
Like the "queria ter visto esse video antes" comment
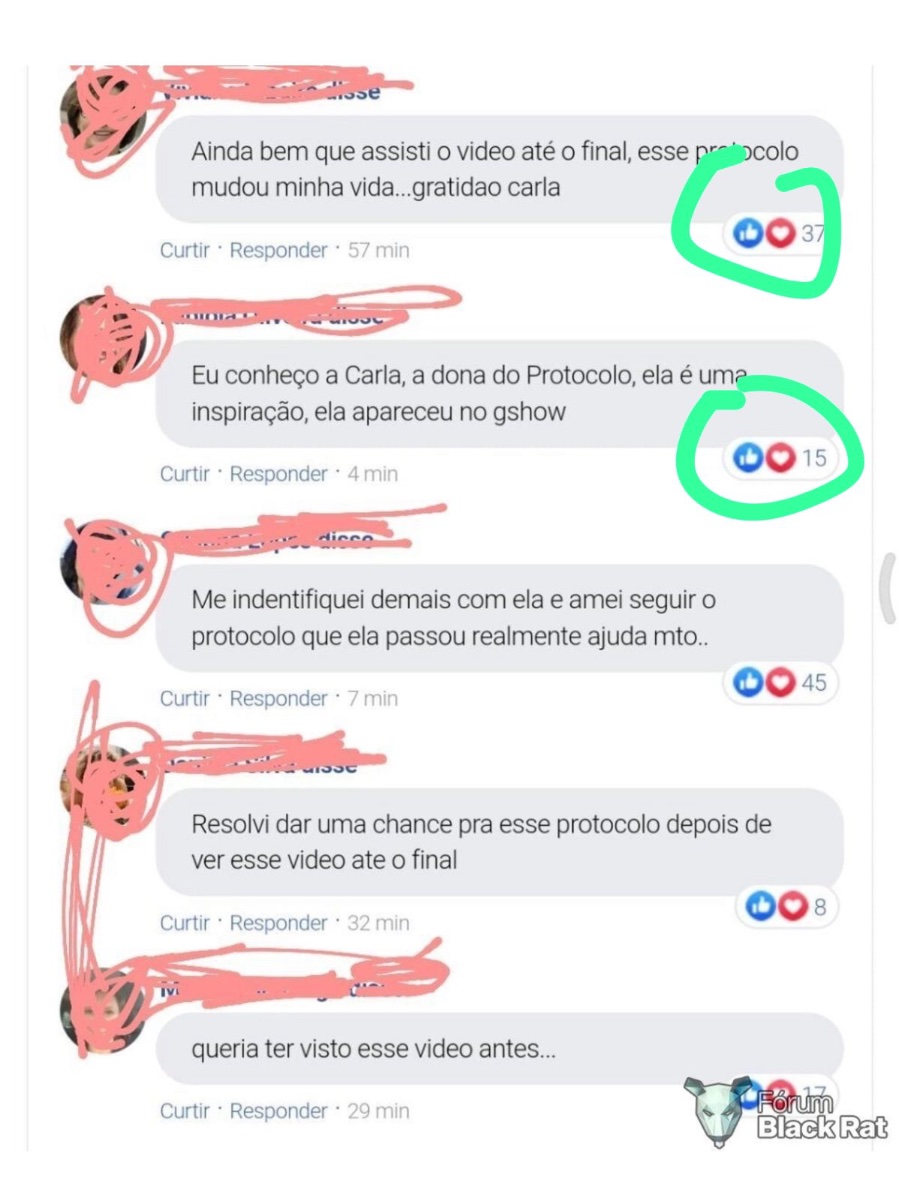coord(185,1111)
